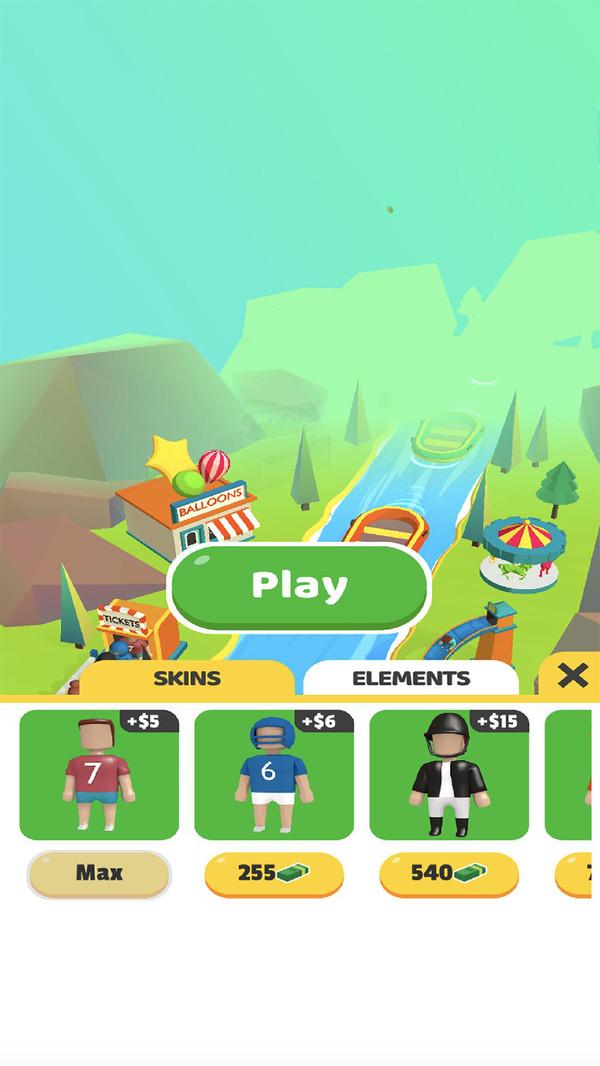Select the red number 7 jersey skin
600x1066 pixels.
99,775
